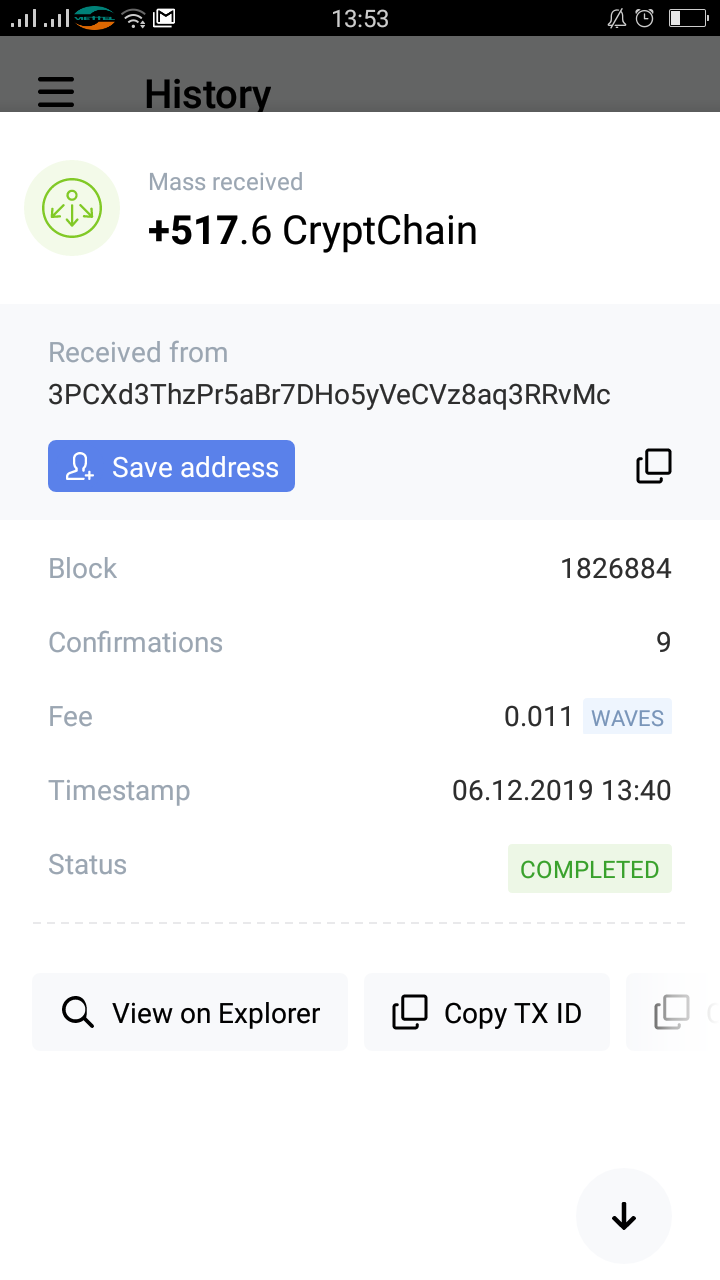
Task: Copy the TX ID
Action: pos(487,1012)
